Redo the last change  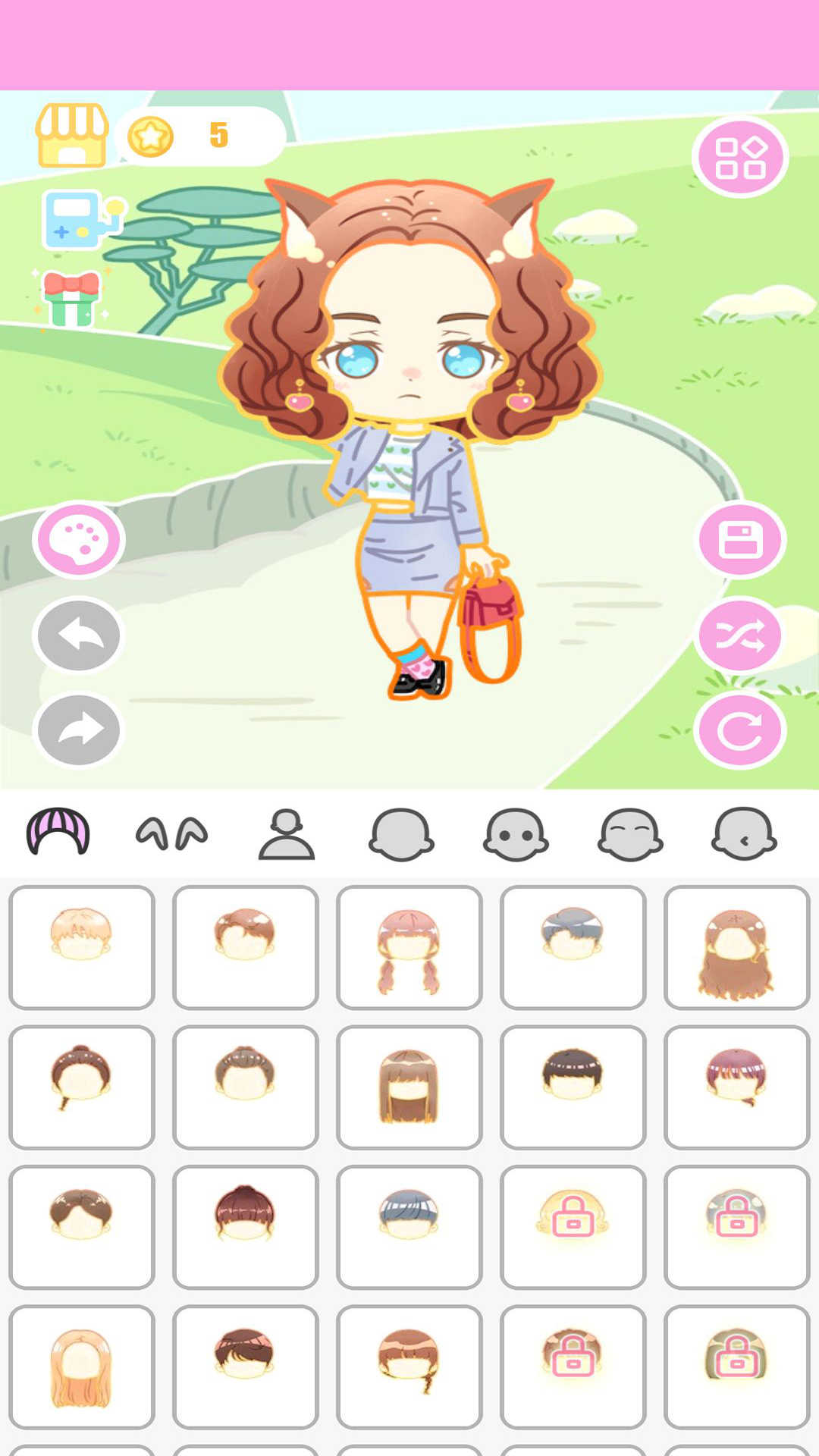pos(78,730)
